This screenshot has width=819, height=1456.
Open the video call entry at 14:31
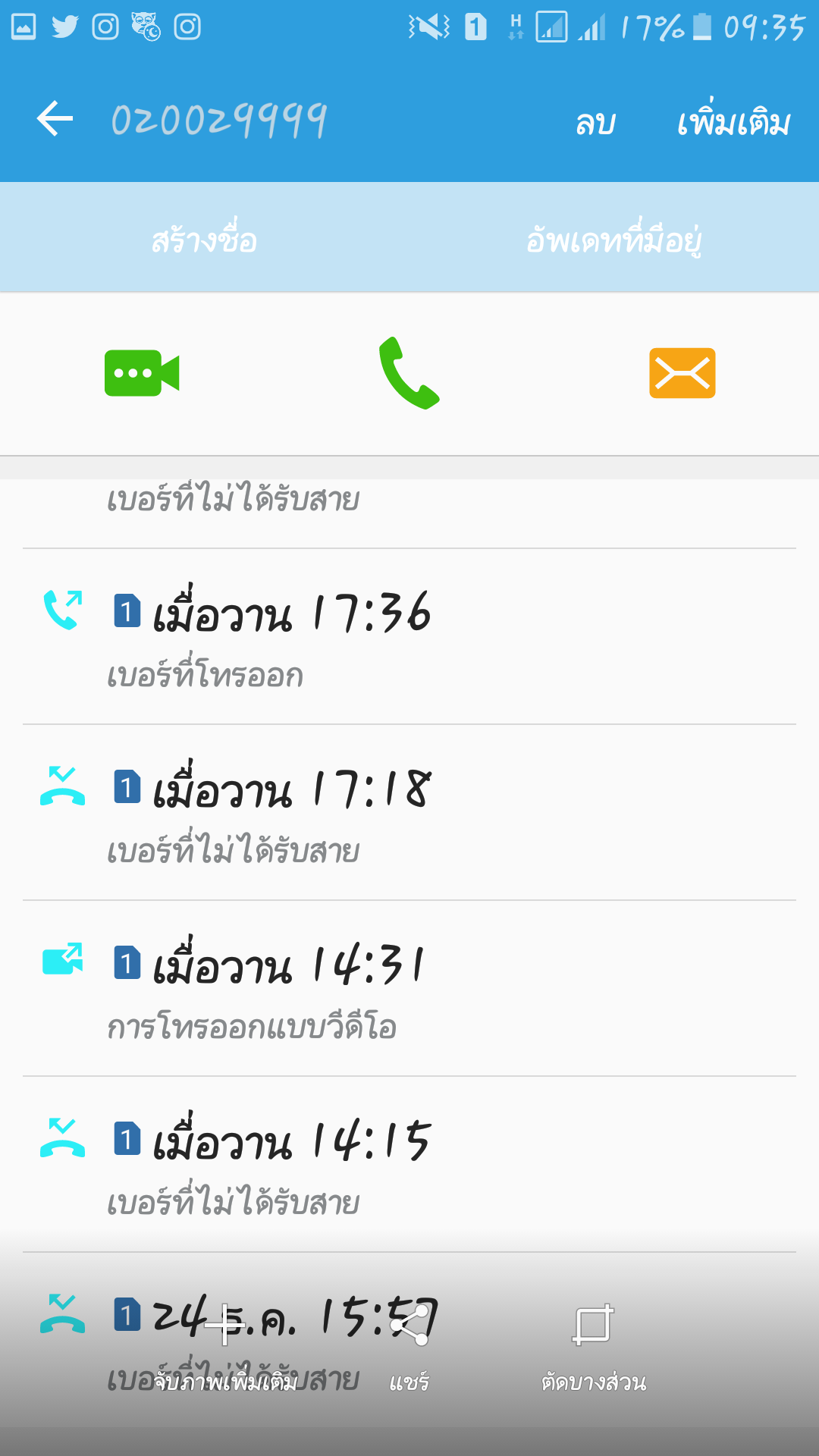tap(409, 989)
